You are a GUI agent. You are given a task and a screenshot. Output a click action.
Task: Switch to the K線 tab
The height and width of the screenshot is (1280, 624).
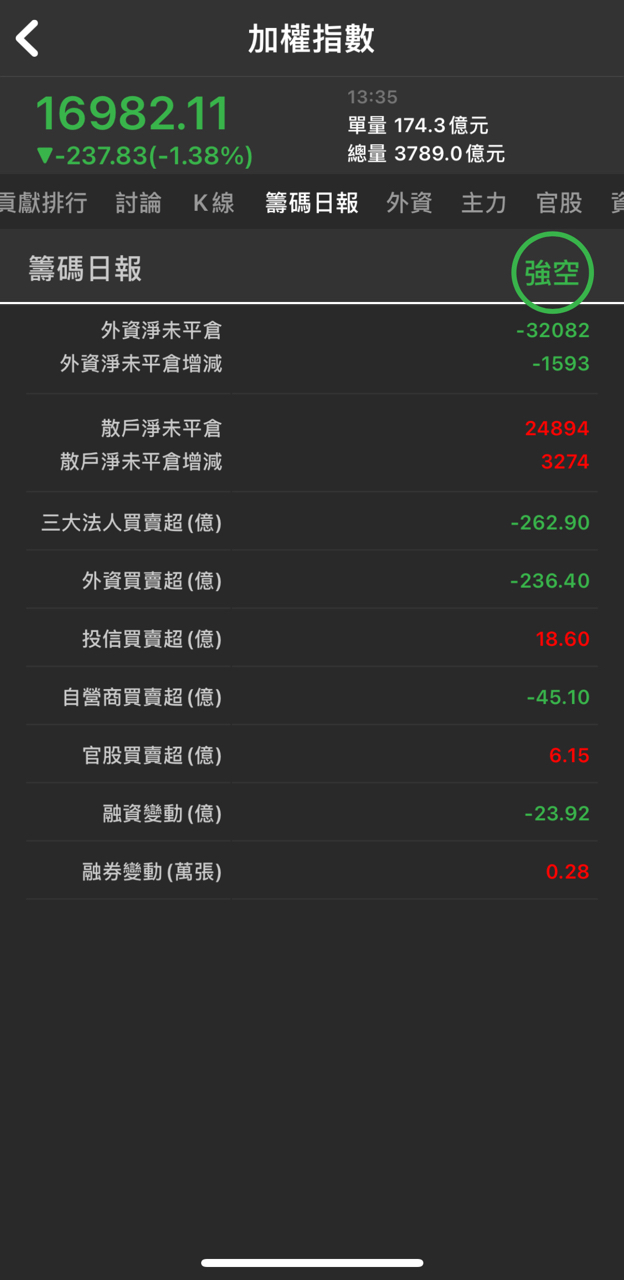(214, 203)
